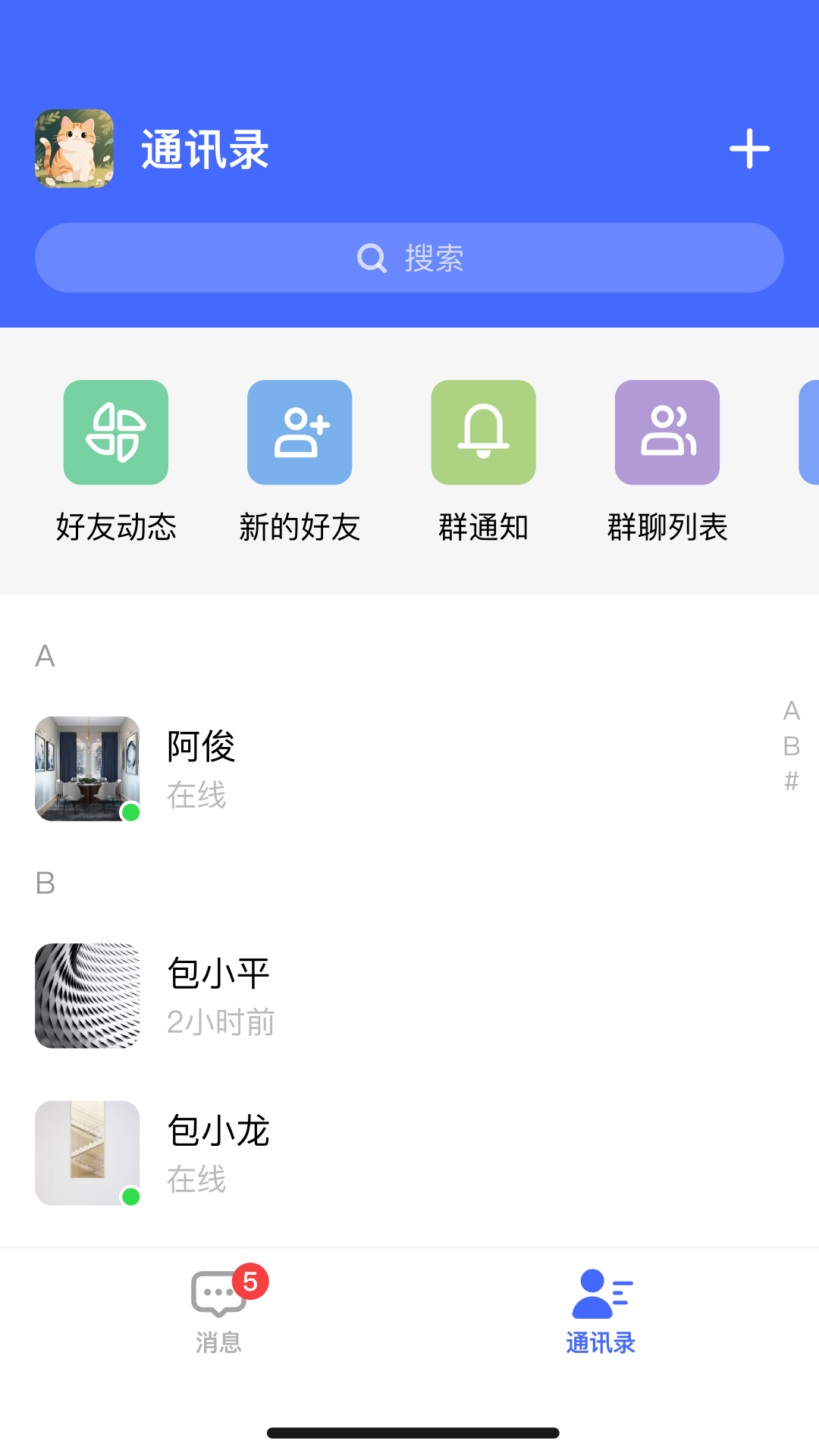Image resolution: width=819 pixels, height=1456 pixels.
Task: Tap 阿俊's green online status dot
Action: (130, 814)
